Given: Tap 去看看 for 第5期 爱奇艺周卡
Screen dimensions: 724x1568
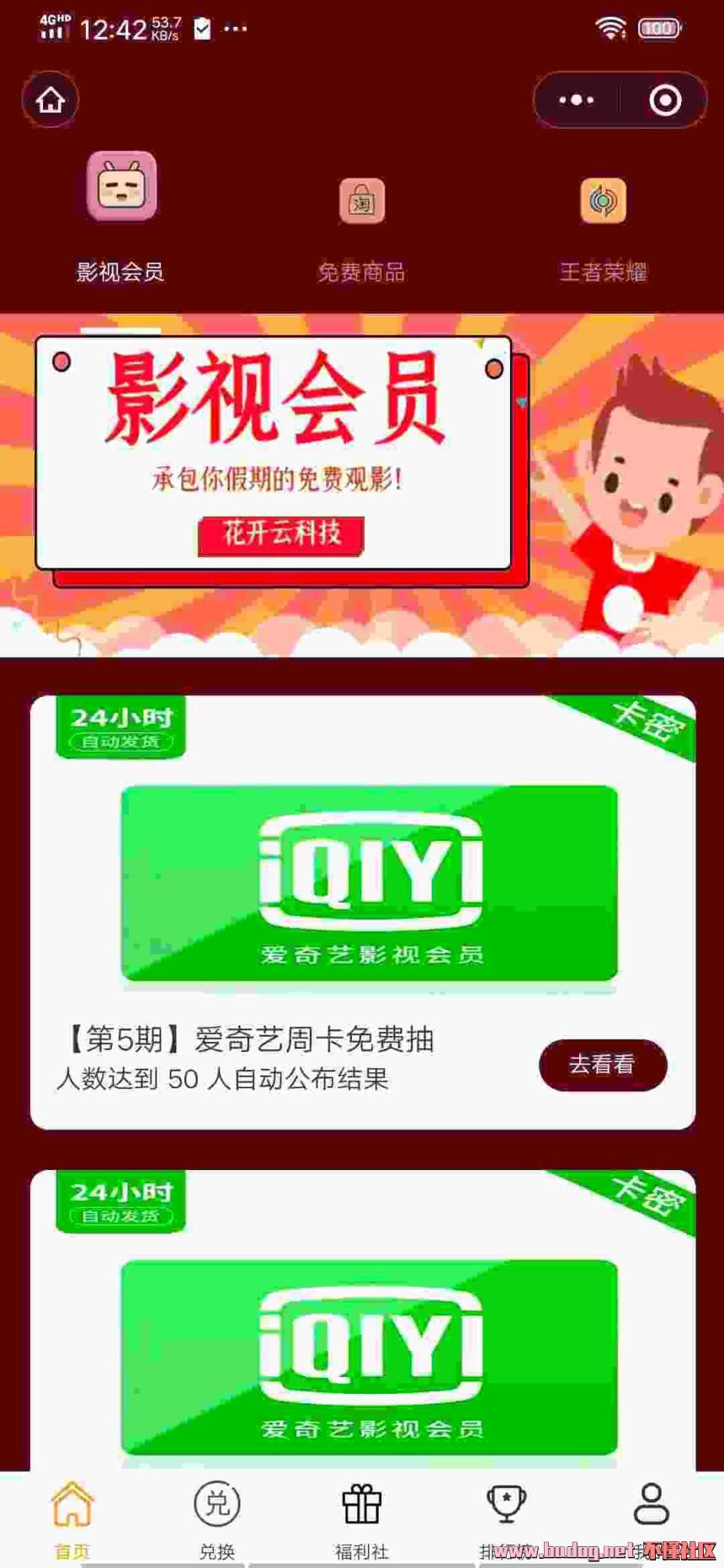Looking at the screenshot, I should [x=603, y=1065].
